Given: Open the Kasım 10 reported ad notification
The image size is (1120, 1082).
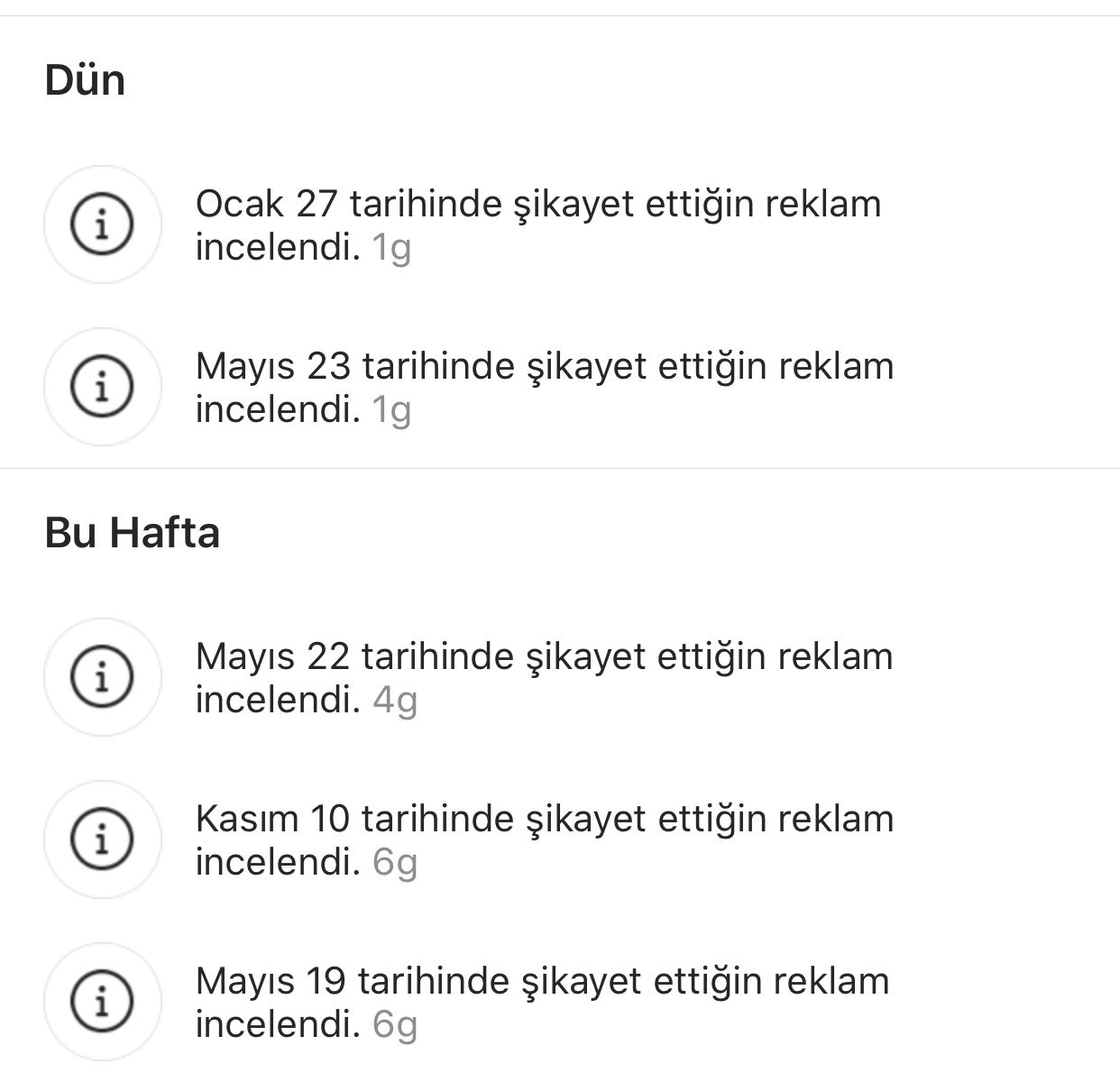Looking at the screenshot, I should pyautogui.click(x=544, y=839).
